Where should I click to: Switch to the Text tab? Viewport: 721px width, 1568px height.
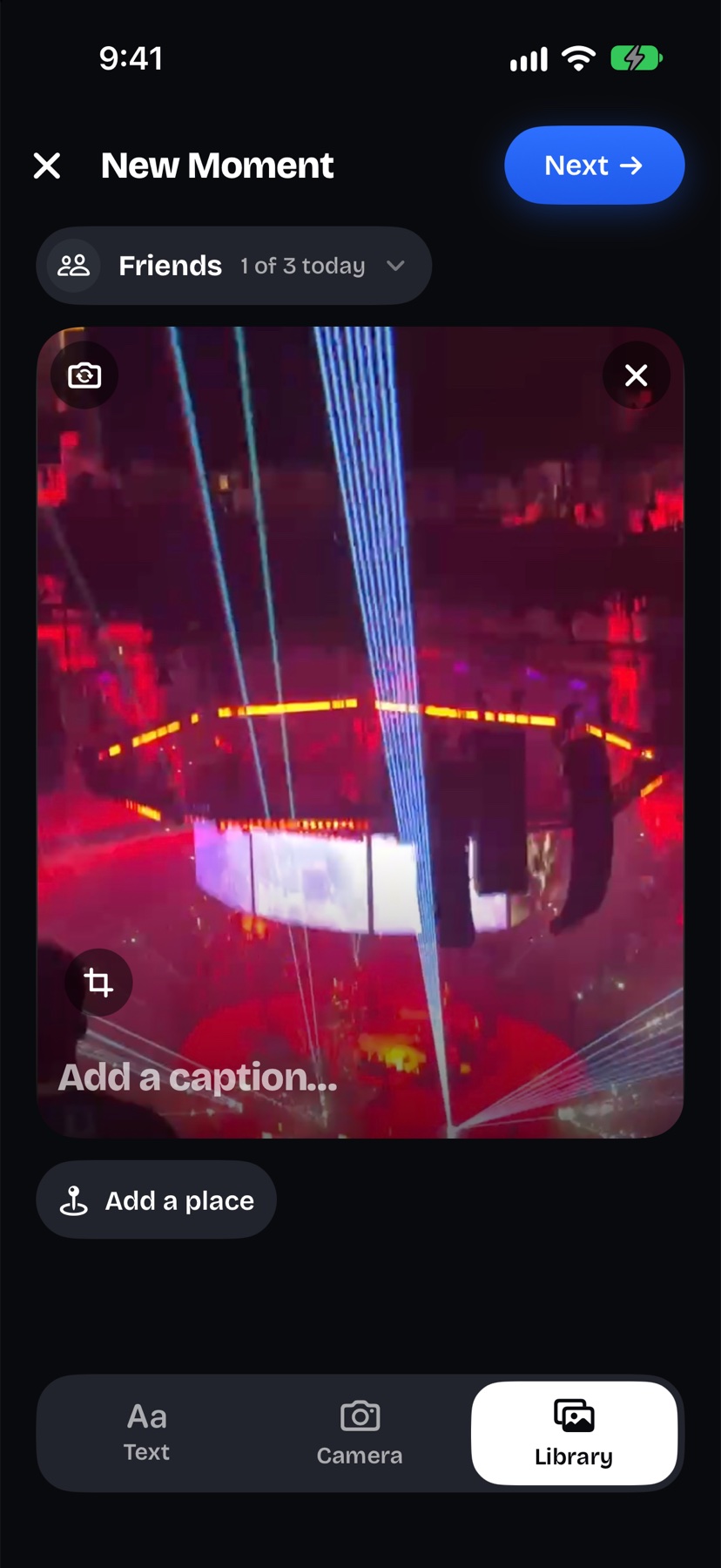(146, 1433)
